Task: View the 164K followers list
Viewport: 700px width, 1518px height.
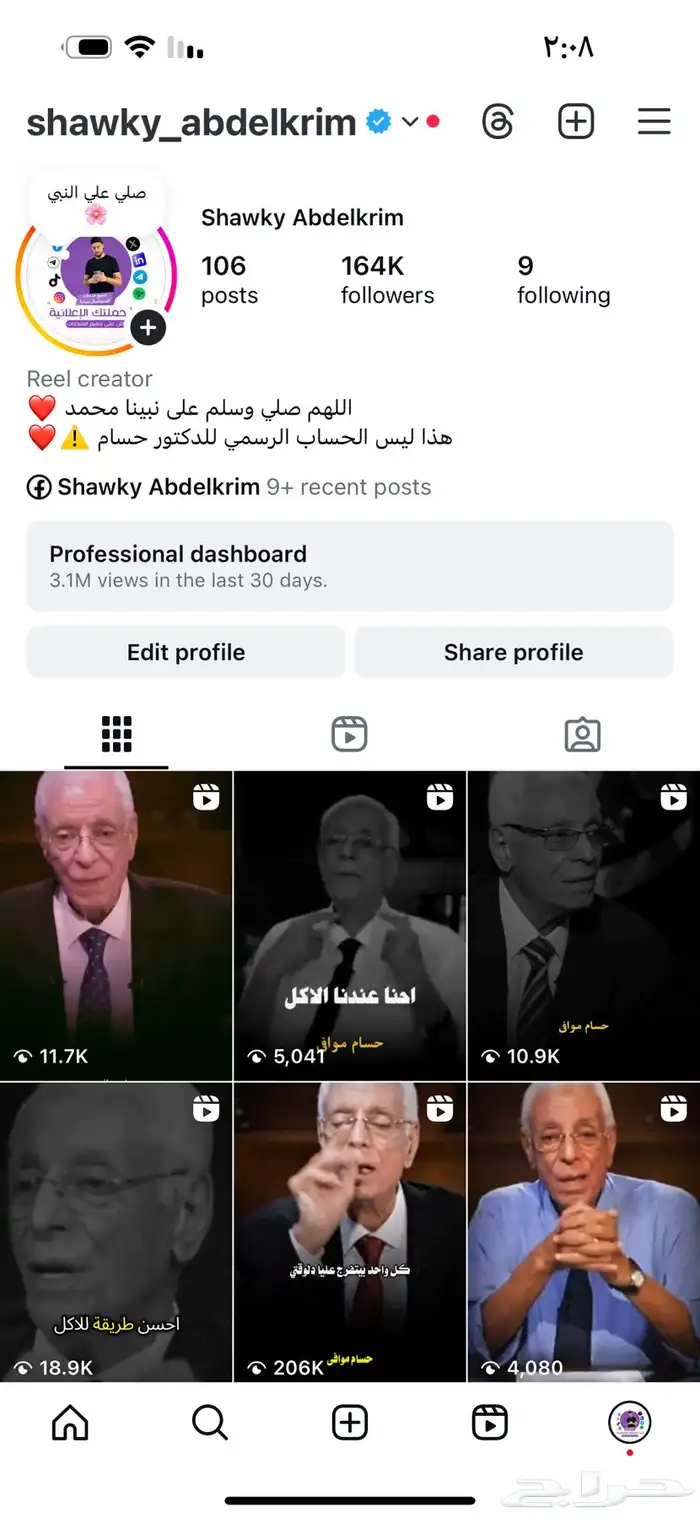Action: [387, 279]
